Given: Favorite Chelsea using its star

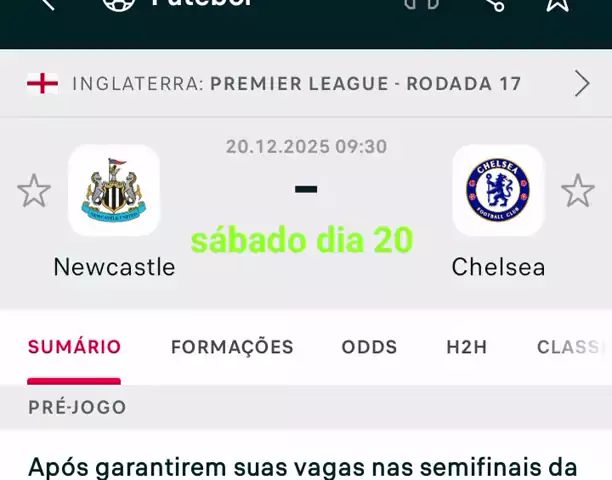Looking at the screenshot, I should tap(577, 191).
